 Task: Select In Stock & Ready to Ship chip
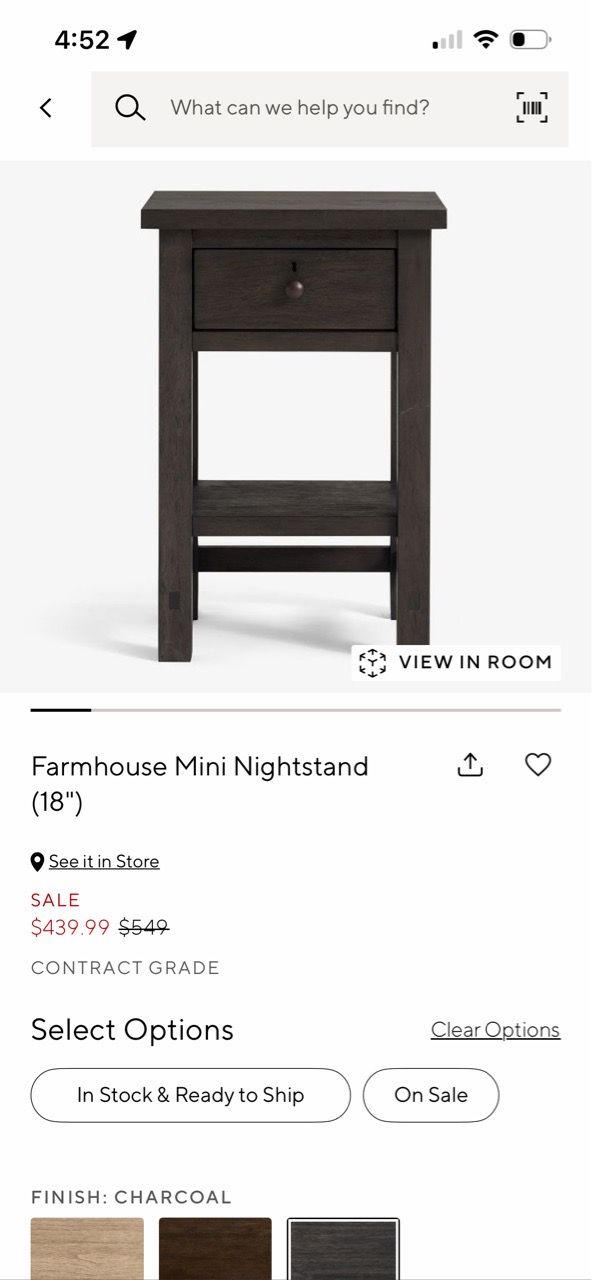[191, 1095]
